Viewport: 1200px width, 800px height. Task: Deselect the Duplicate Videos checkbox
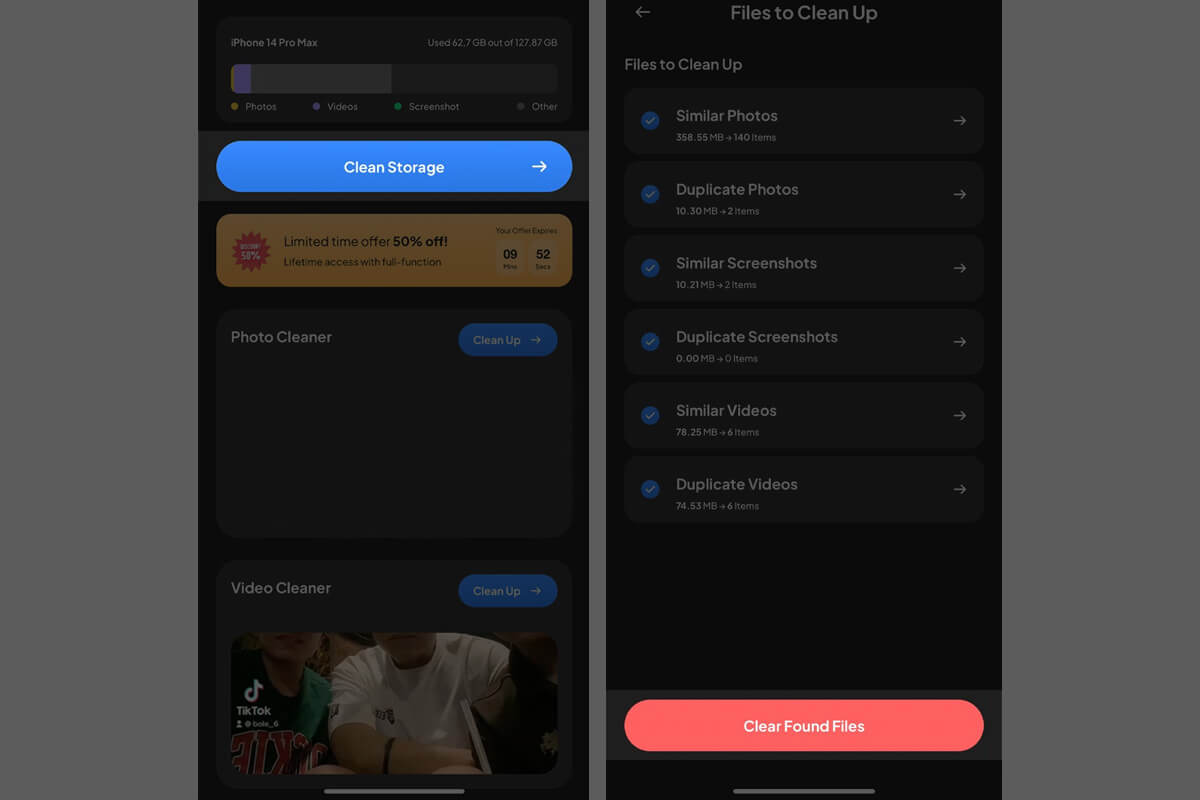click(650, 490)
